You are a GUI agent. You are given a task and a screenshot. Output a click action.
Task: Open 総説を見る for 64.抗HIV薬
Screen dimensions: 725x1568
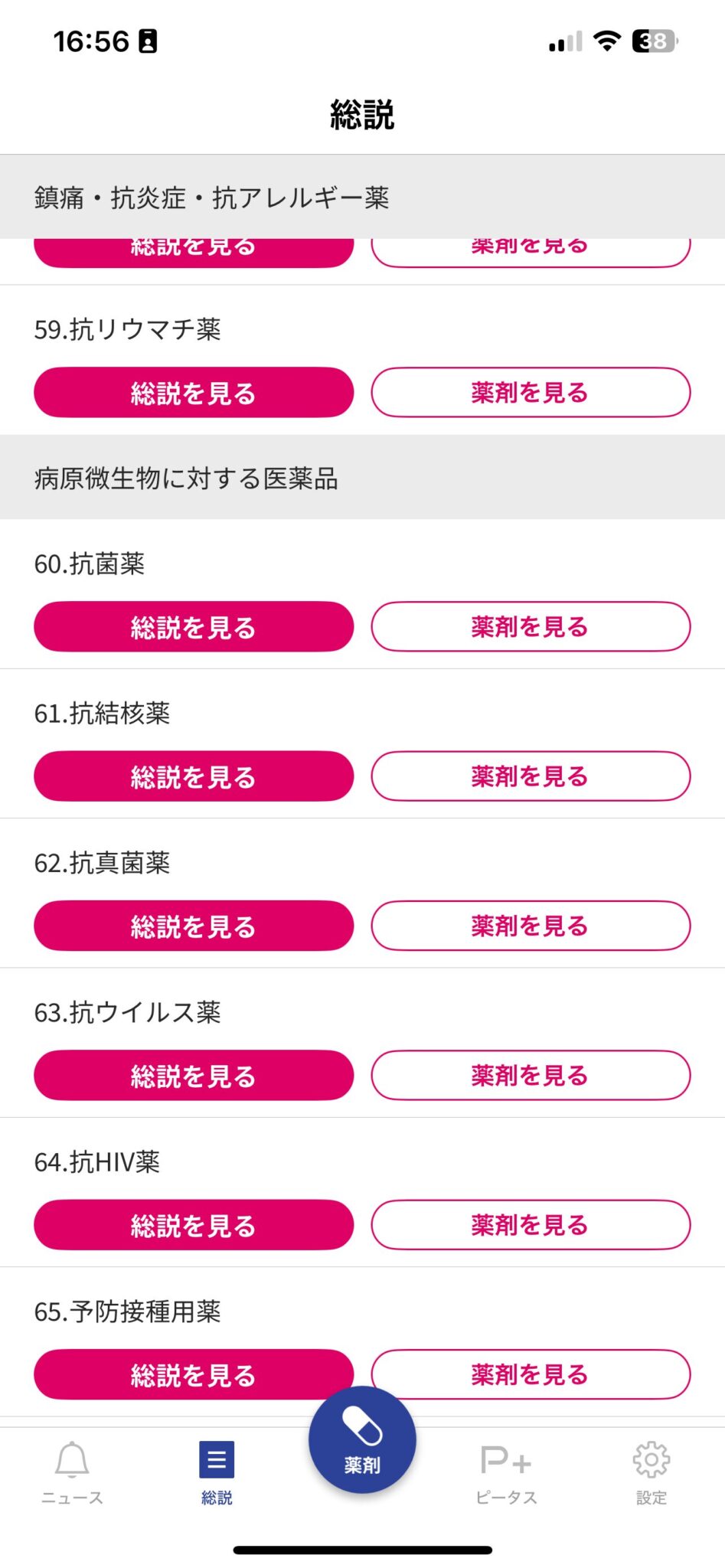click(x=194, y=1225)
